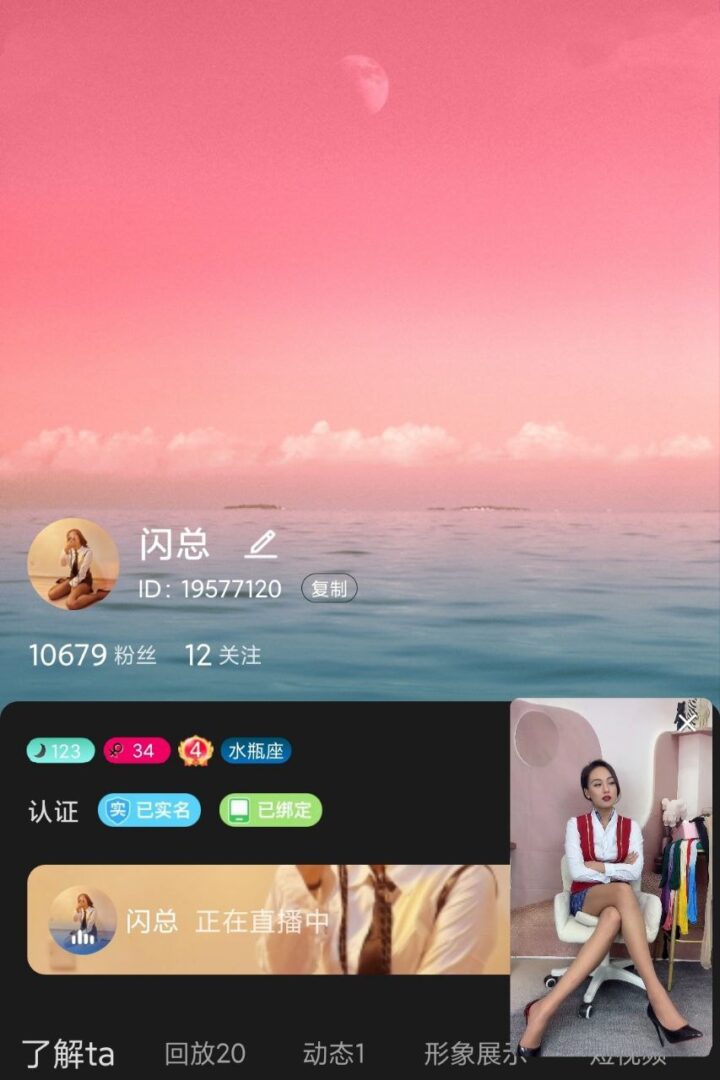Screen dimensions: 720x1080
Task: Edit the nickname with the pencil icon
Action: click(x=261, y=544)
